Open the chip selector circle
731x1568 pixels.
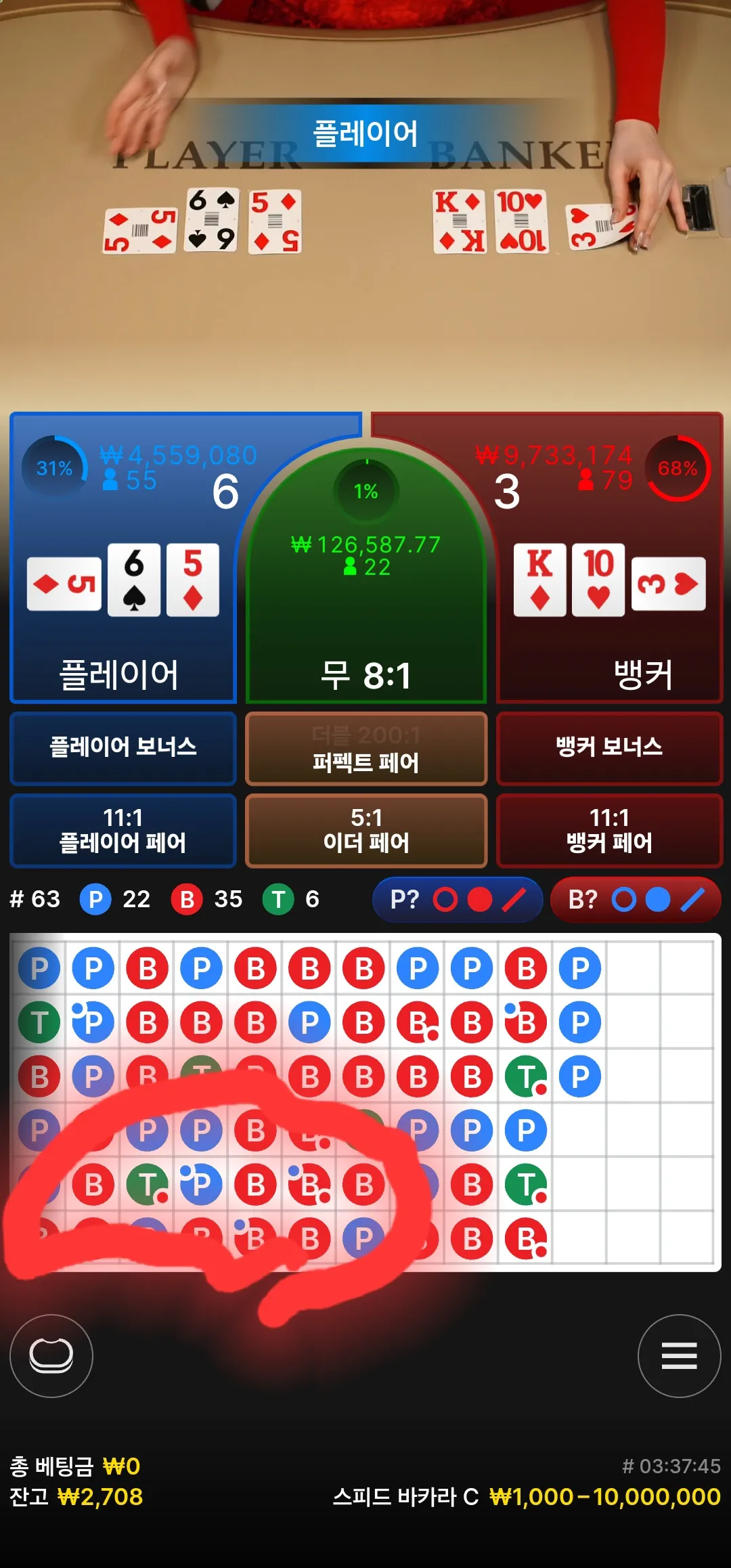pyautogui.click(x=51, y=1355)
